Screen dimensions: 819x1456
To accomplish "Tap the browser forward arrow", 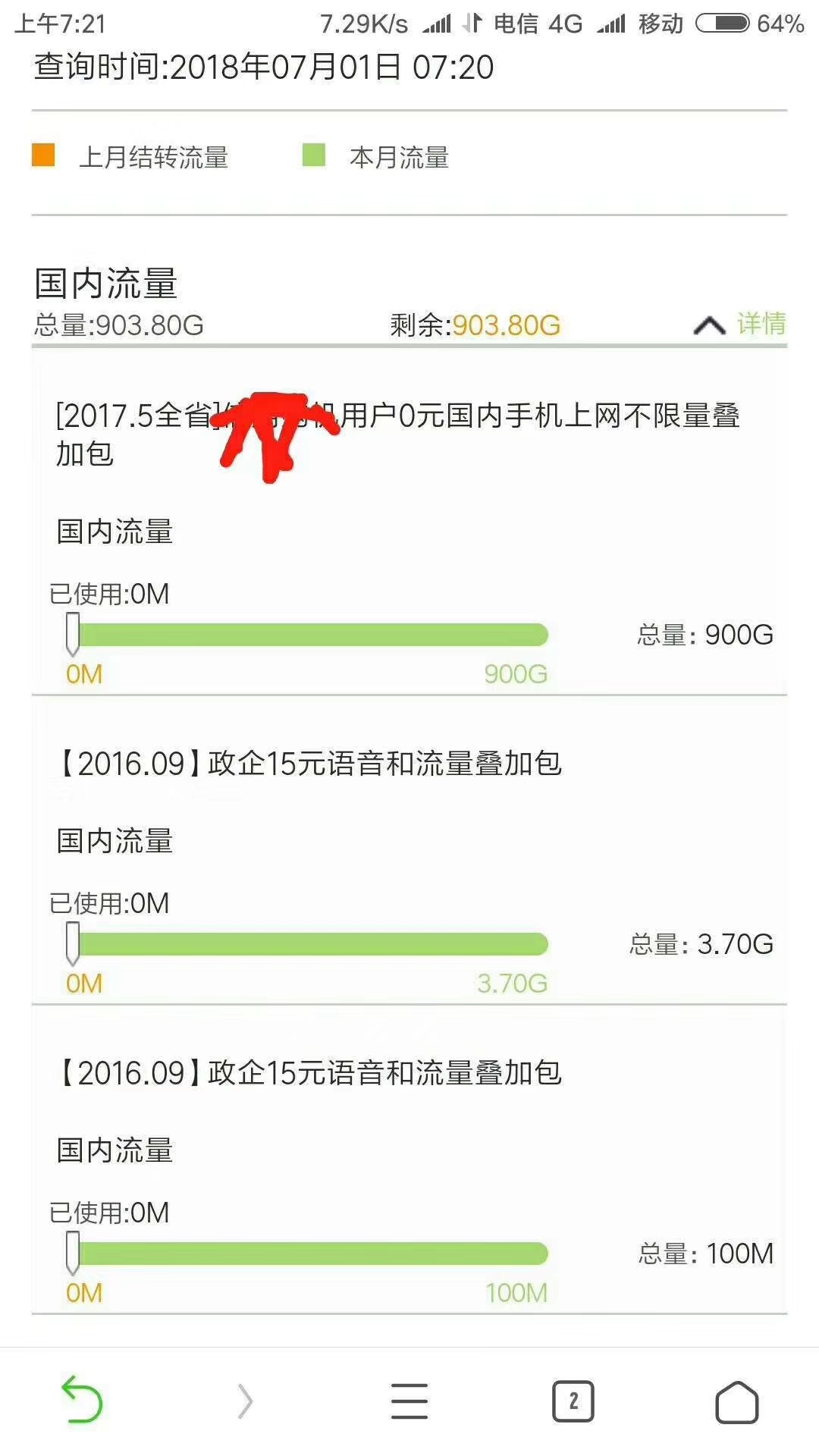I will pos(245,1401).
